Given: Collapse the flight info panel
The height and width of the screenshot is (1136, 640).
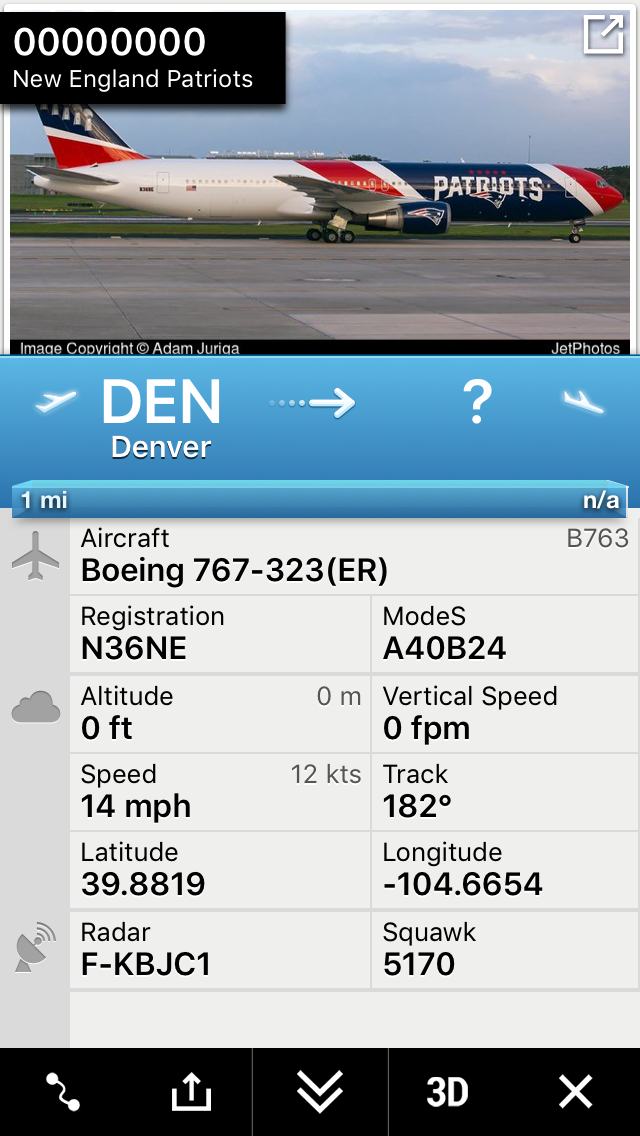Looking at the screenshot, I should tap(320, 1091).
